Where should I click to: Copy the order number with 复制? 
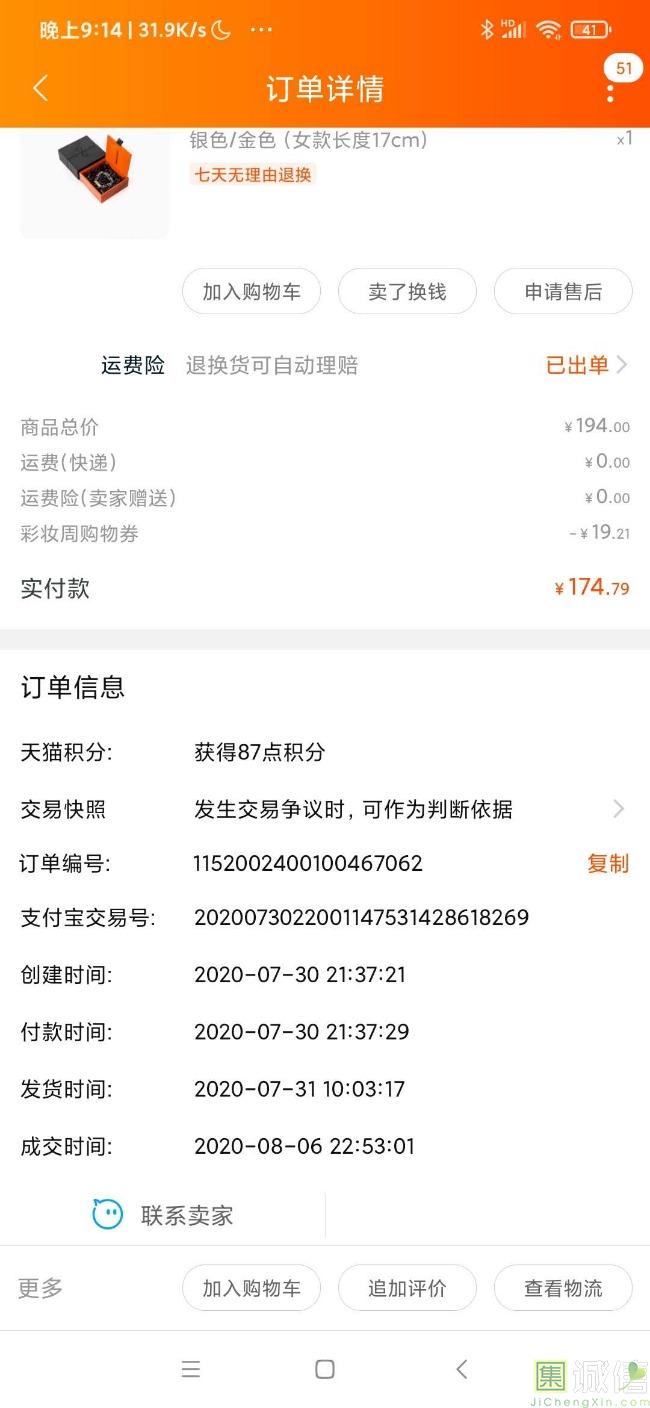tap(607, 863)
